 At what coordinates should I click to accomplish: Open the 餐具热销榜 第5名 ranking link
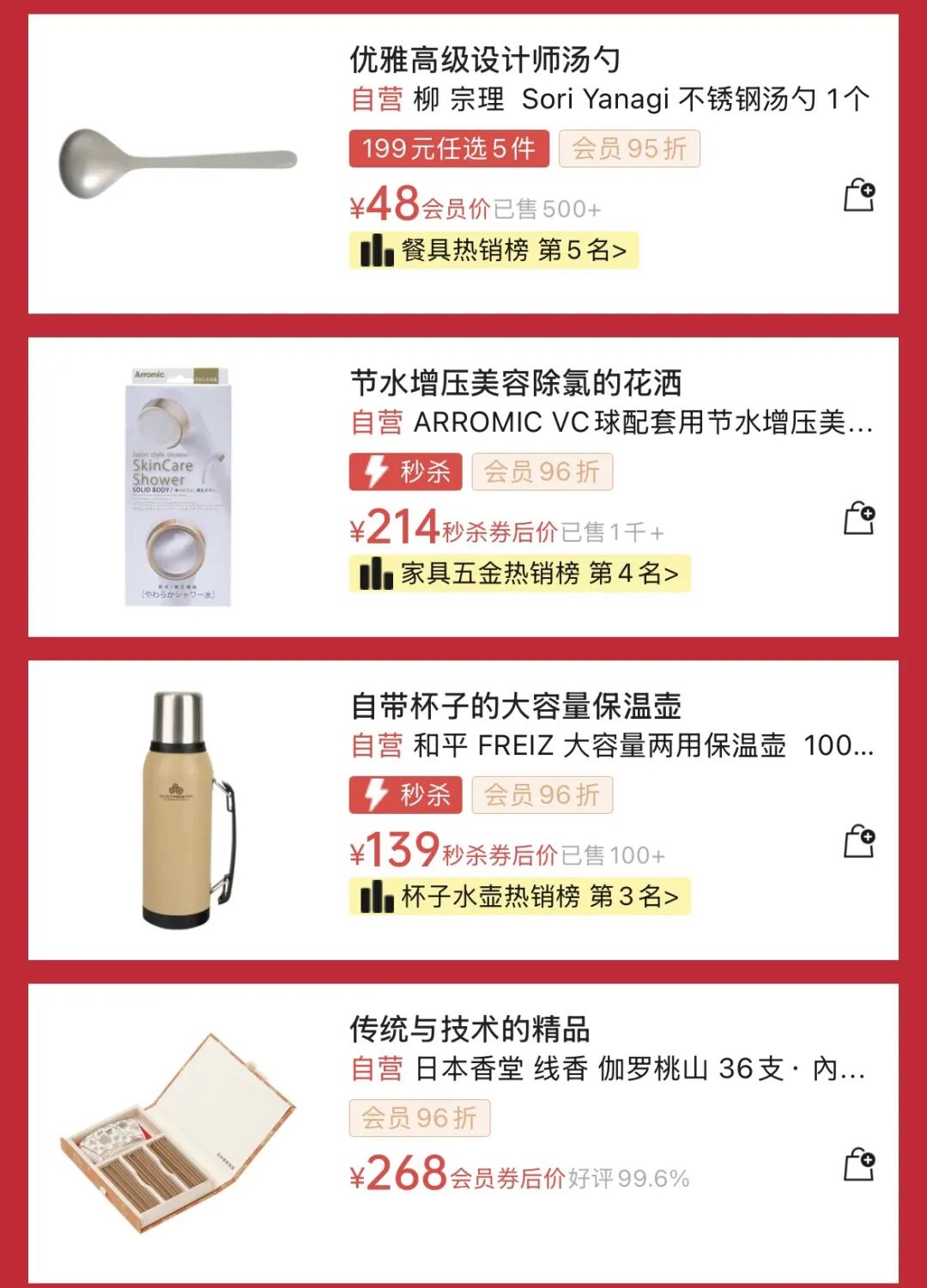coord(494,251)
